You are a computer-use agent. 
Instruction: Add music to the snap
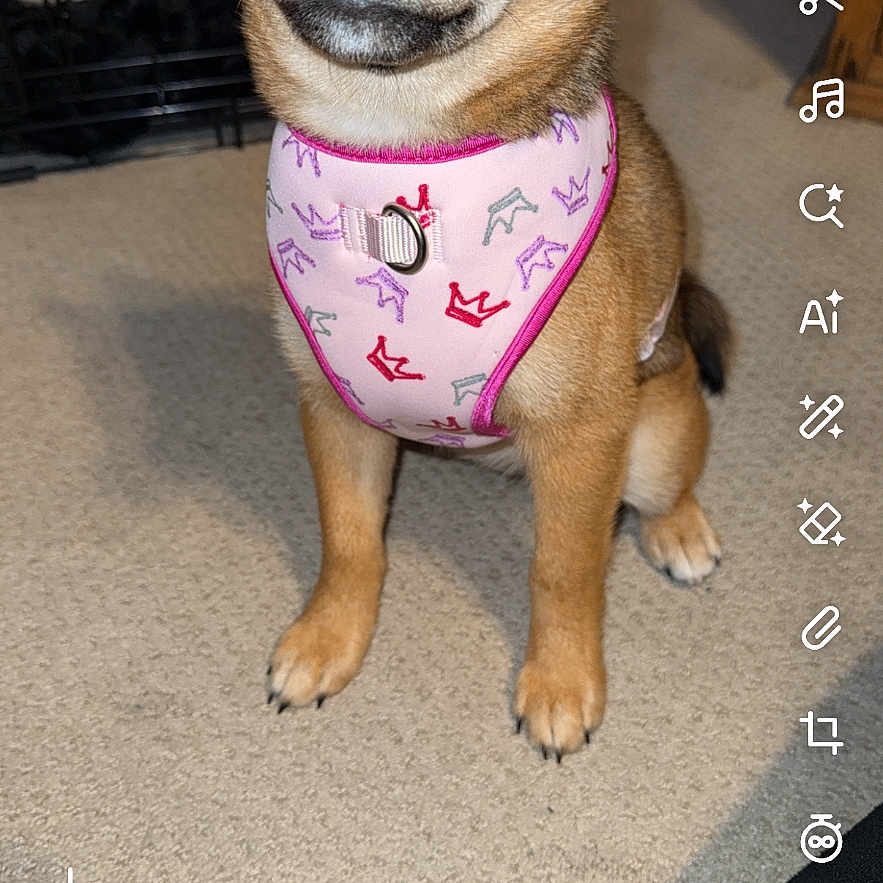coord(822,100)
